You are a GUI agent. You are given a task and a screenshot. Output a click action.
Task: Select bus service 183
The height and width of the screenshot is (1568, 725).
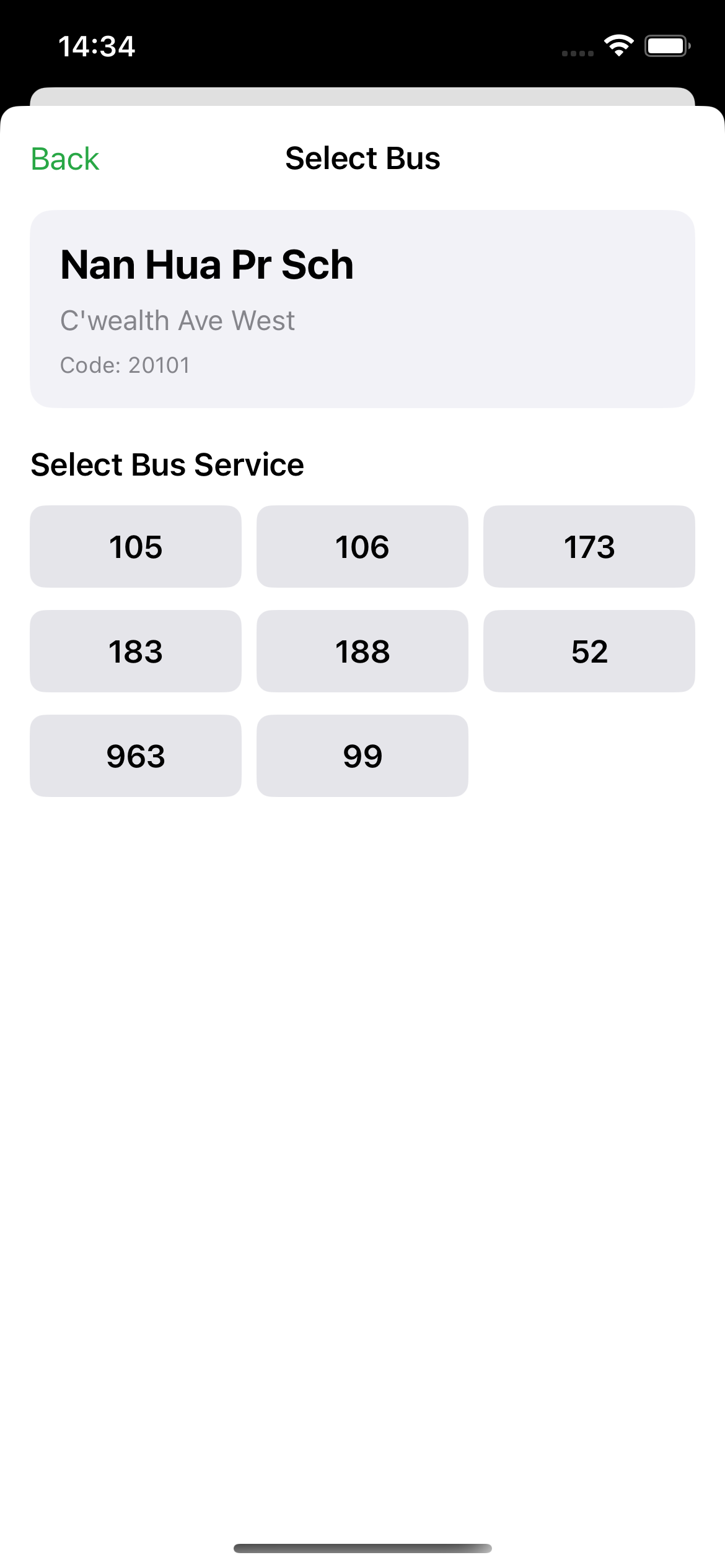pyautogui.click(x=136, y=651)
